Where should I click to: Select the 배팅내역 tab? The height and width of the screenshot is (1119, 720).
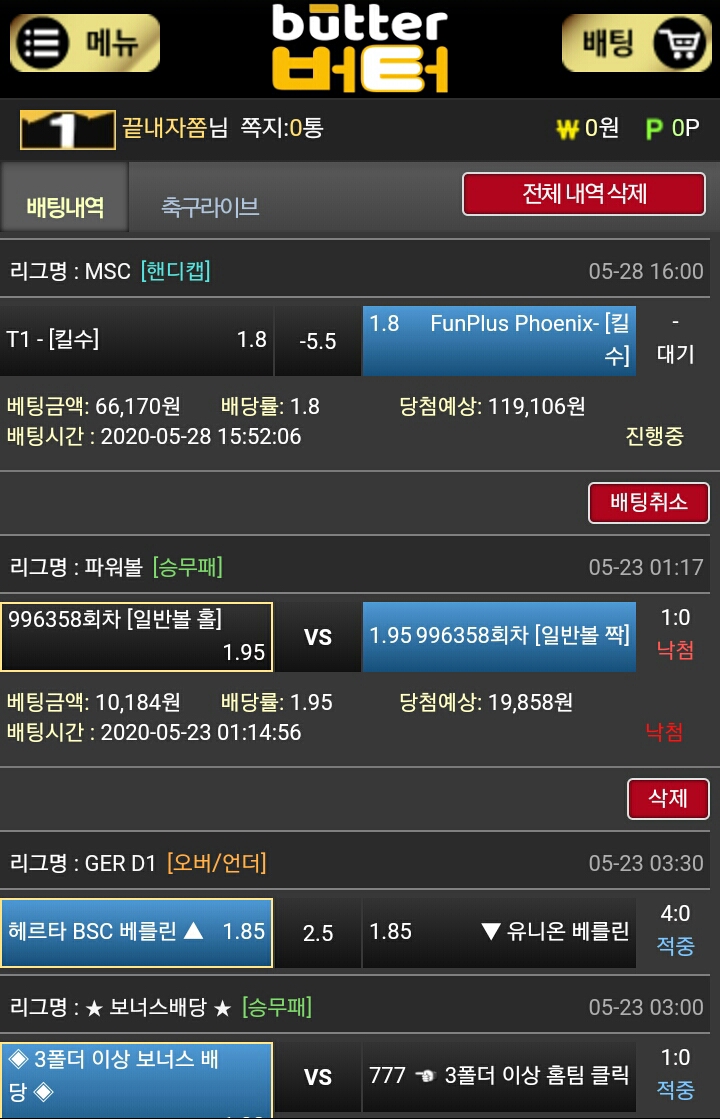point(65,207)
